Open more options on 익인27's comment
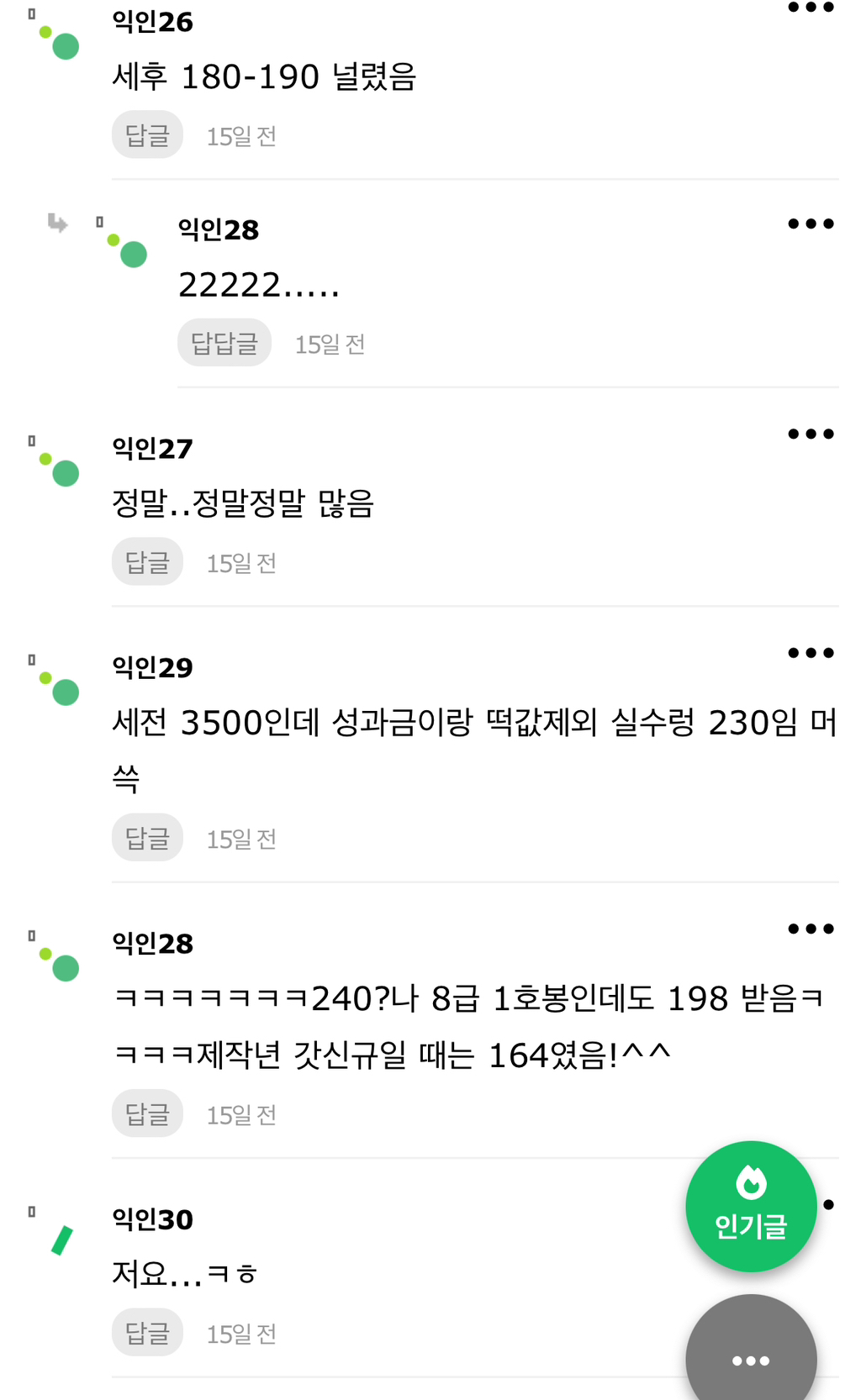This screenshot has width=861, height=1400. 811,434
